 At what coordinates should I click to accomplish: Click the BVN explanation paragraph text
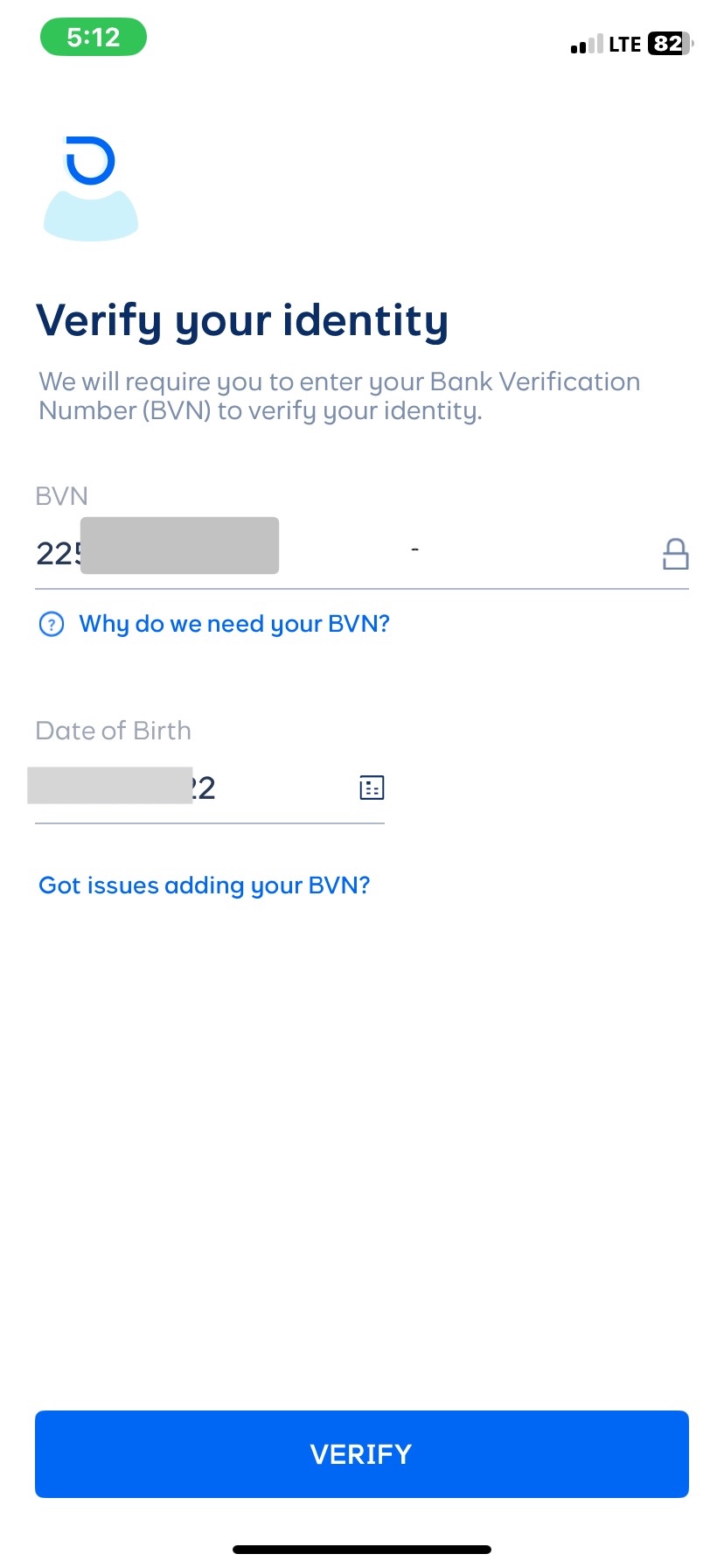339,395
